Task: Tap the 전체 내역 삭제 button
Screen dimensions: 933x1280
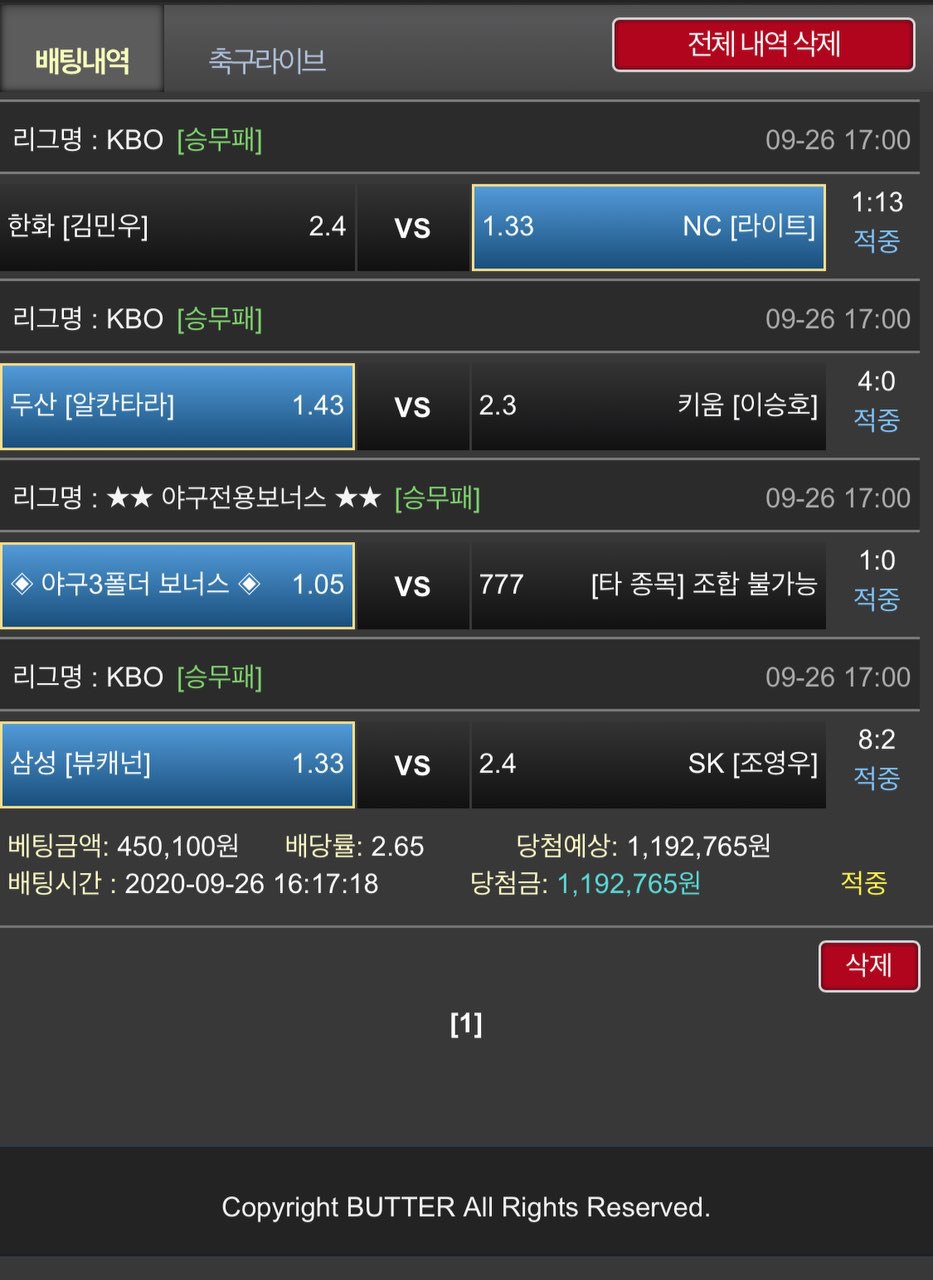Action: (x=763, y=45)
